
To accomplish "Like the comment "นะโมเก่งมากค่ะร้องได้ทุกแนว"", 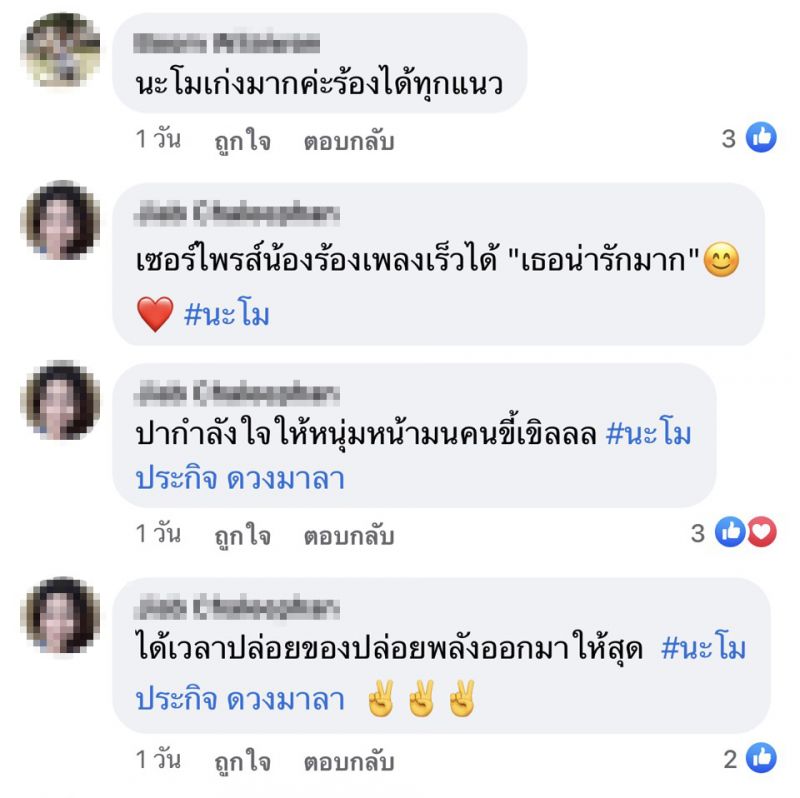I will pyautogui.click(x=242, y=141).
